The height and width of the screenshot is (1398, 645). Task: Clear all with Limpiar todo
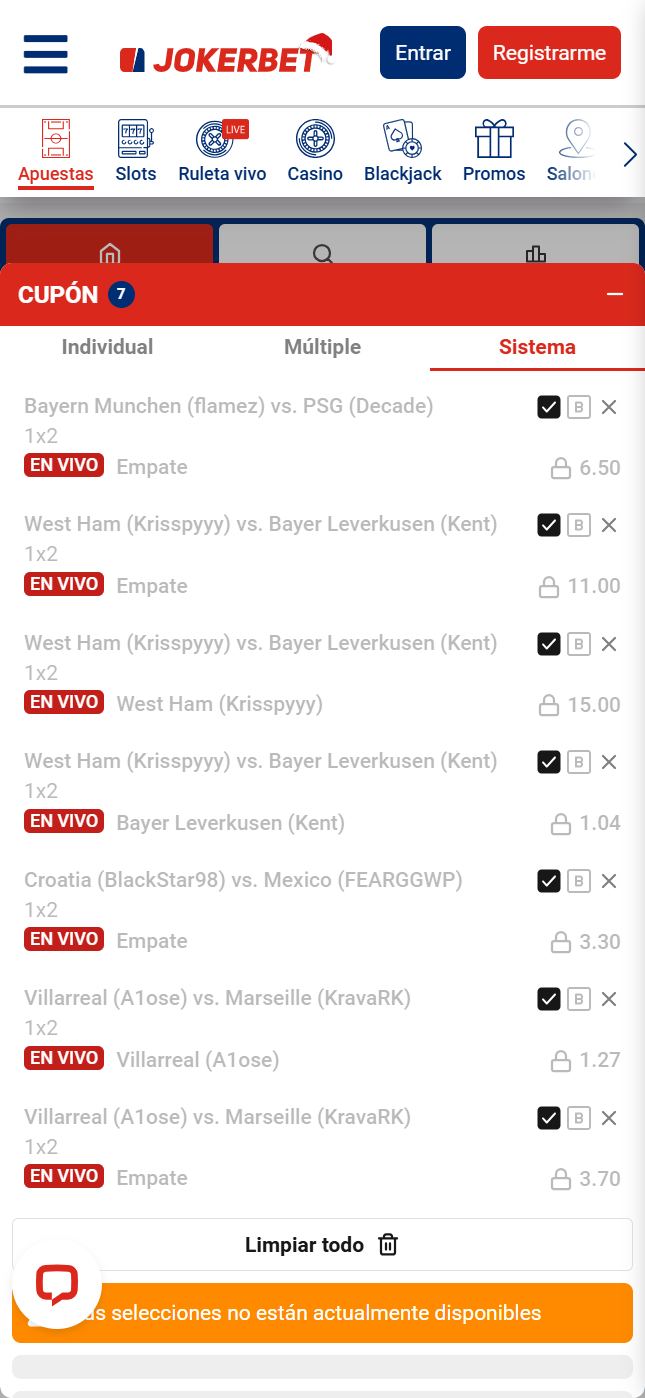point(322,1245)
